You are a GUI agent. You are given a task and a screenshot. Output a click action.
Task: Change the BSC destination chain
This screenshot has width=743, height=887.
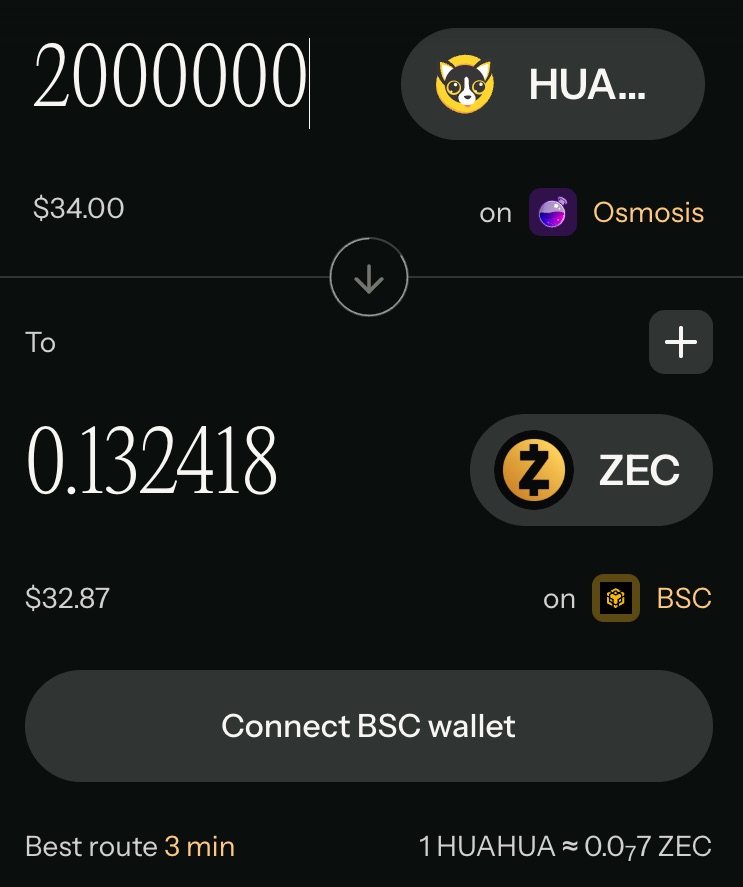pyautogui.click(x=651, y=599)
